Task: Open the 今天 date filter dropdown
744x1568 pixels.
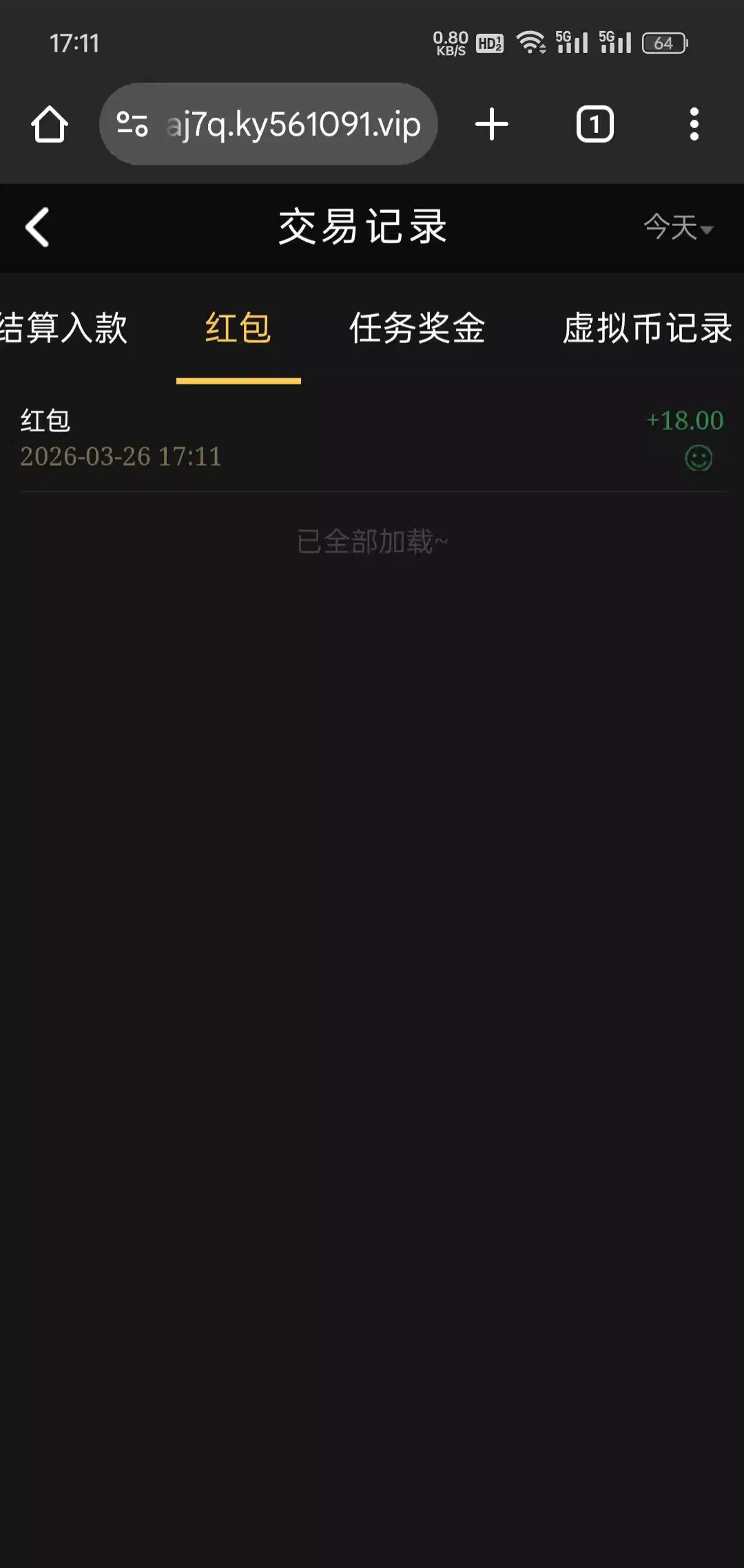Action: tap(678, 227)
